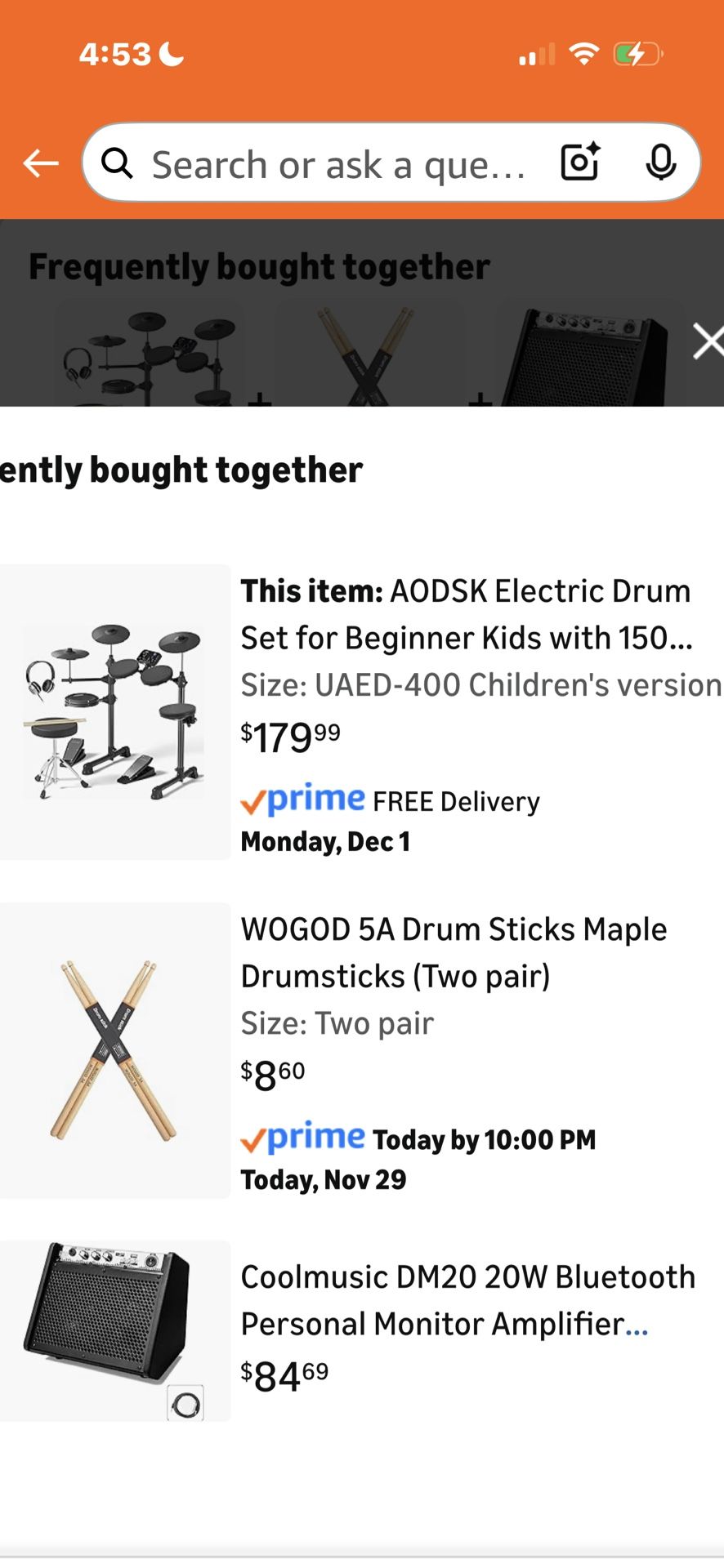
Task: Tap the $179.99 drum set price
Action: pyautogui.click(x=290, y=737)
